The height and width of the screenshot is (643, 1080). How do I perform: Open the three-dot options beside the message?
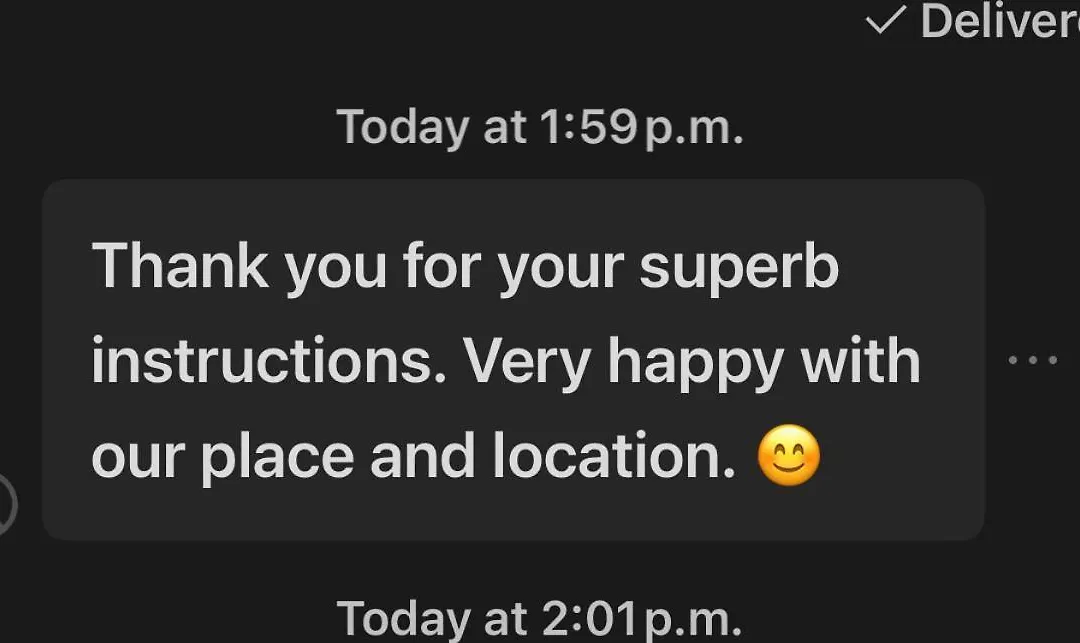tap(1032, 360)
